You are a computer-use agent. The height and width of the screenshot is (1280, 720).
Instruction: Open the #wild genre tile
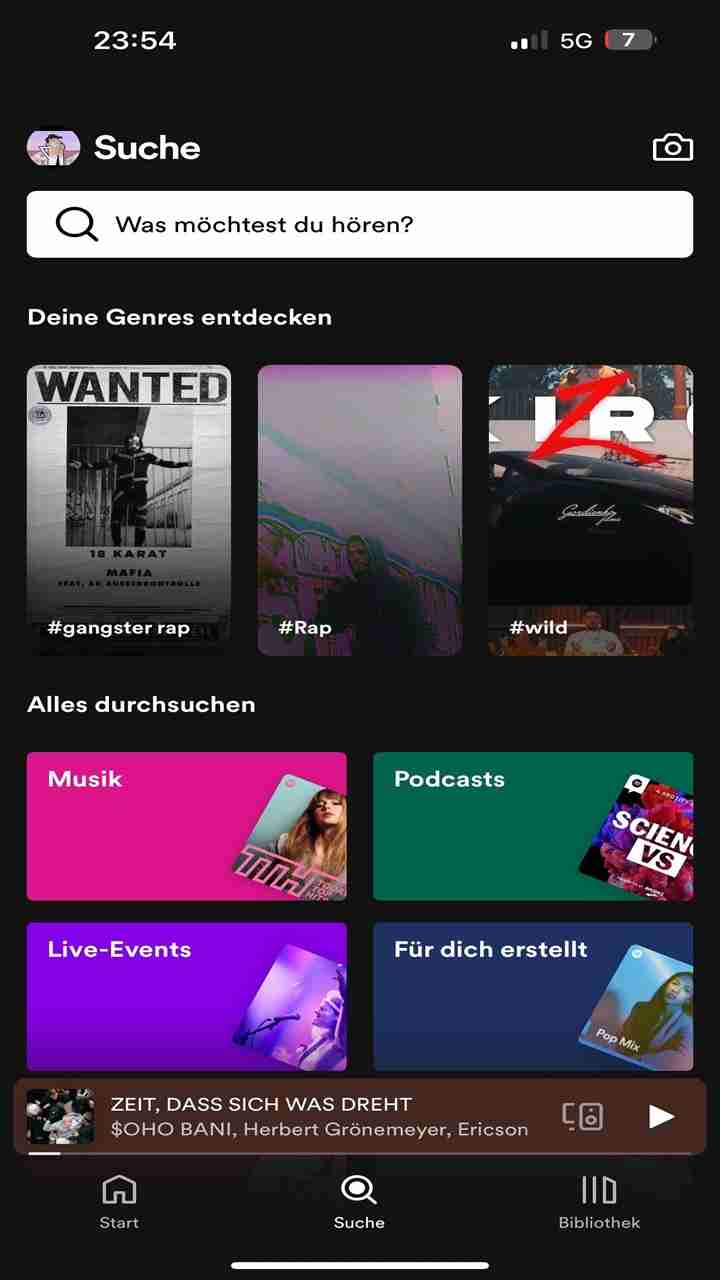590,510
